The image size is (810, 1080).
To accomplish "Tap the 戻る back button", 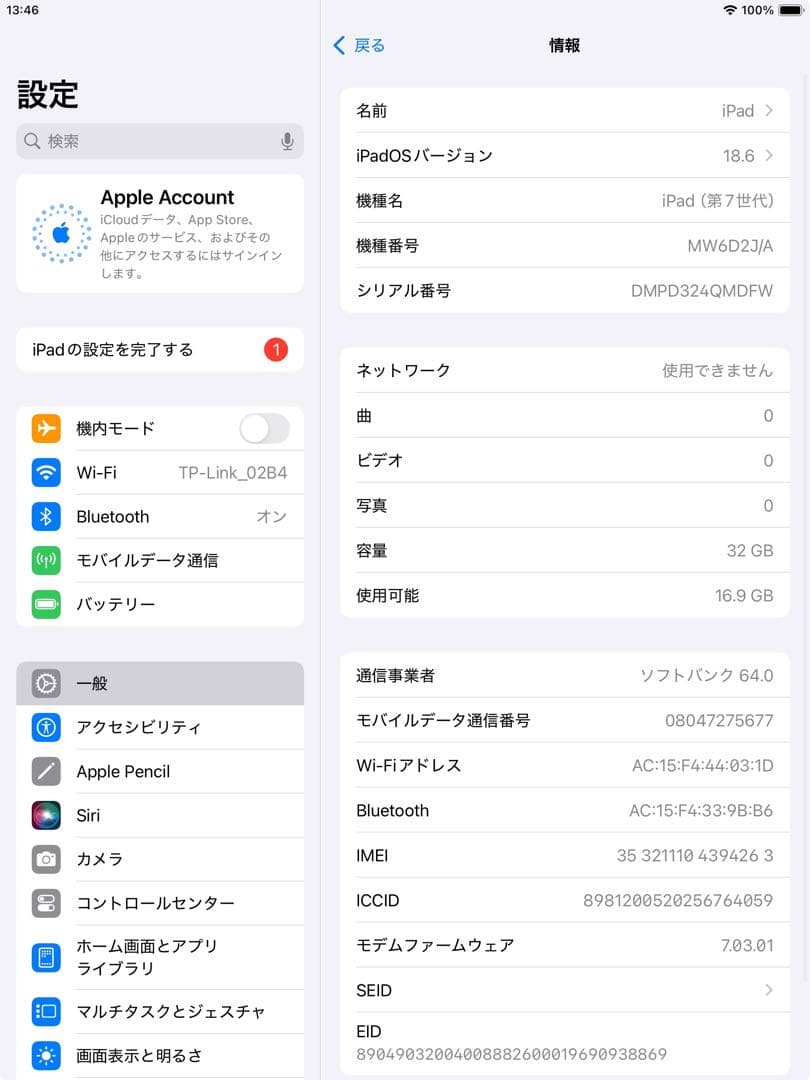I will pyautogui.click(x=356, y=45).
